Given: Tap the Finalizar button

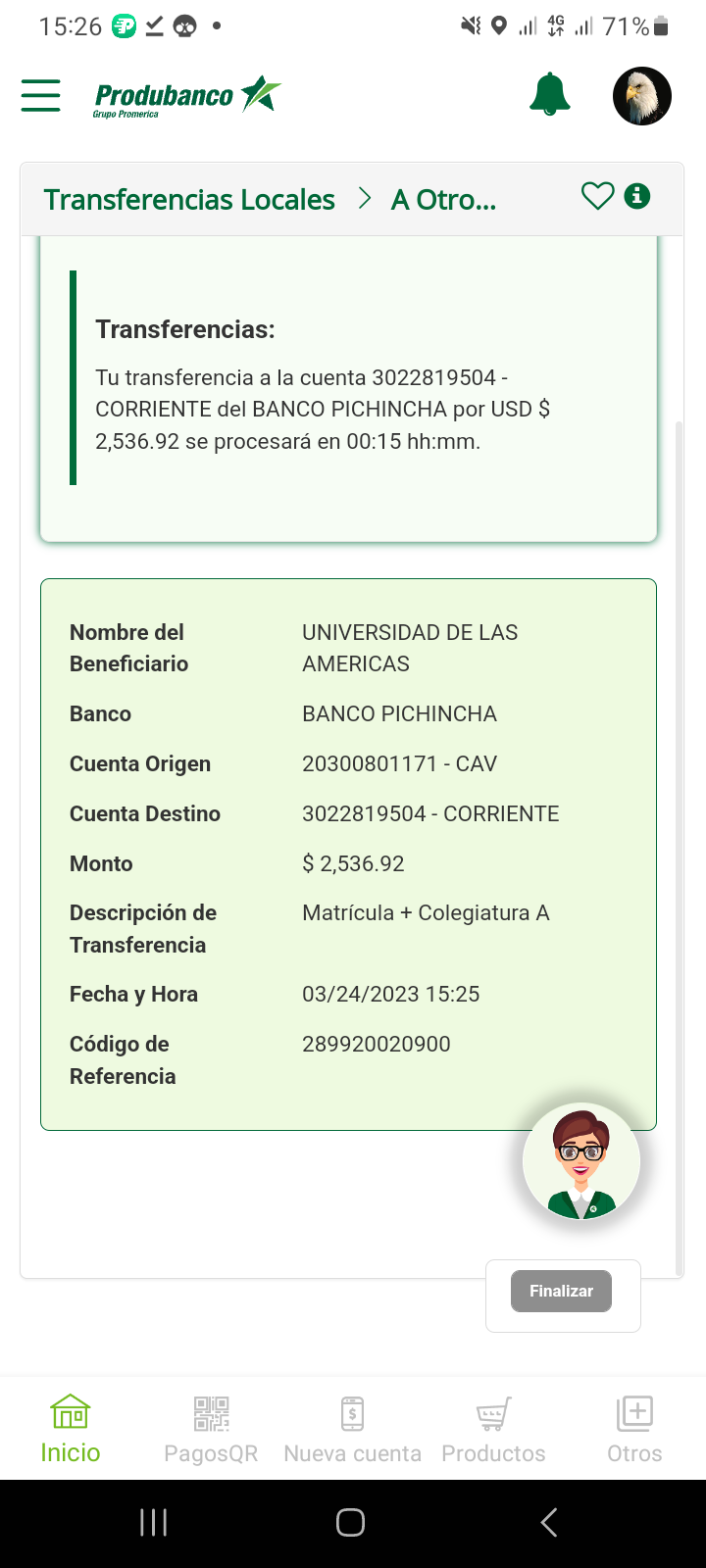Looking at the screenshot, I should tap(561, 1291).
